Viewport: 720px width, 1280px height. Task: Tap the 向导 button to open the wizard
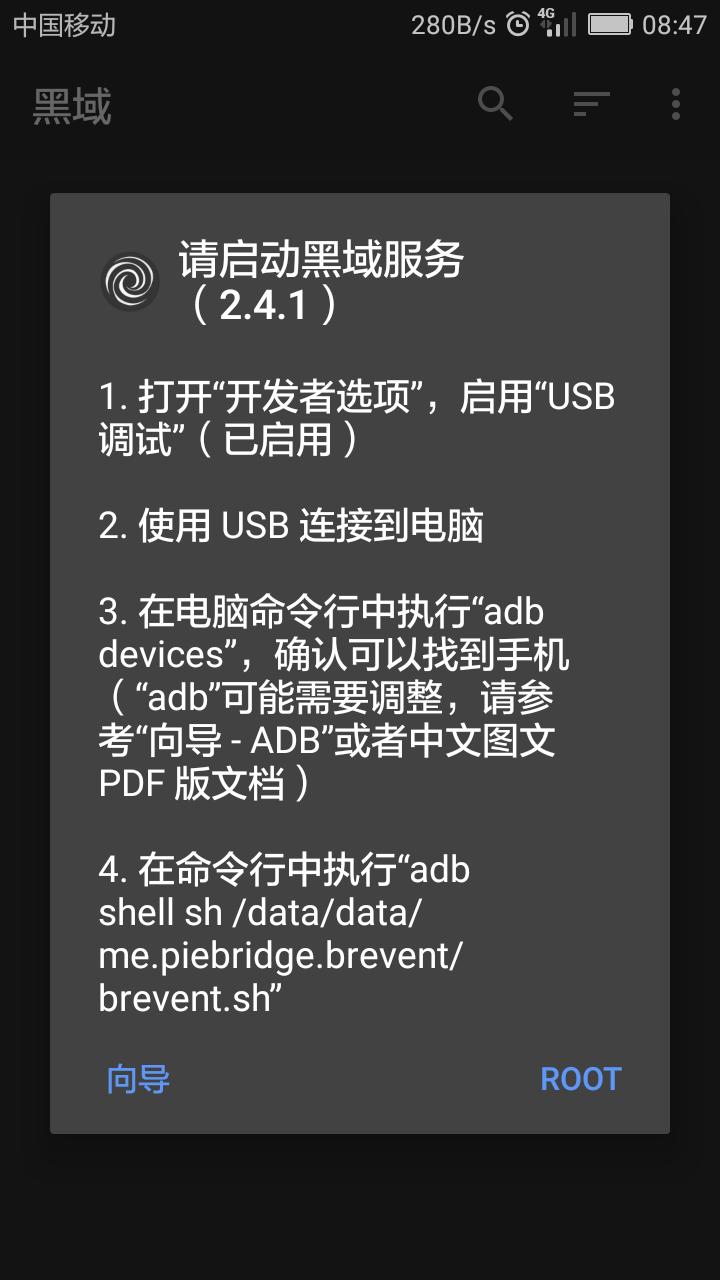(x=137, y=1078)
